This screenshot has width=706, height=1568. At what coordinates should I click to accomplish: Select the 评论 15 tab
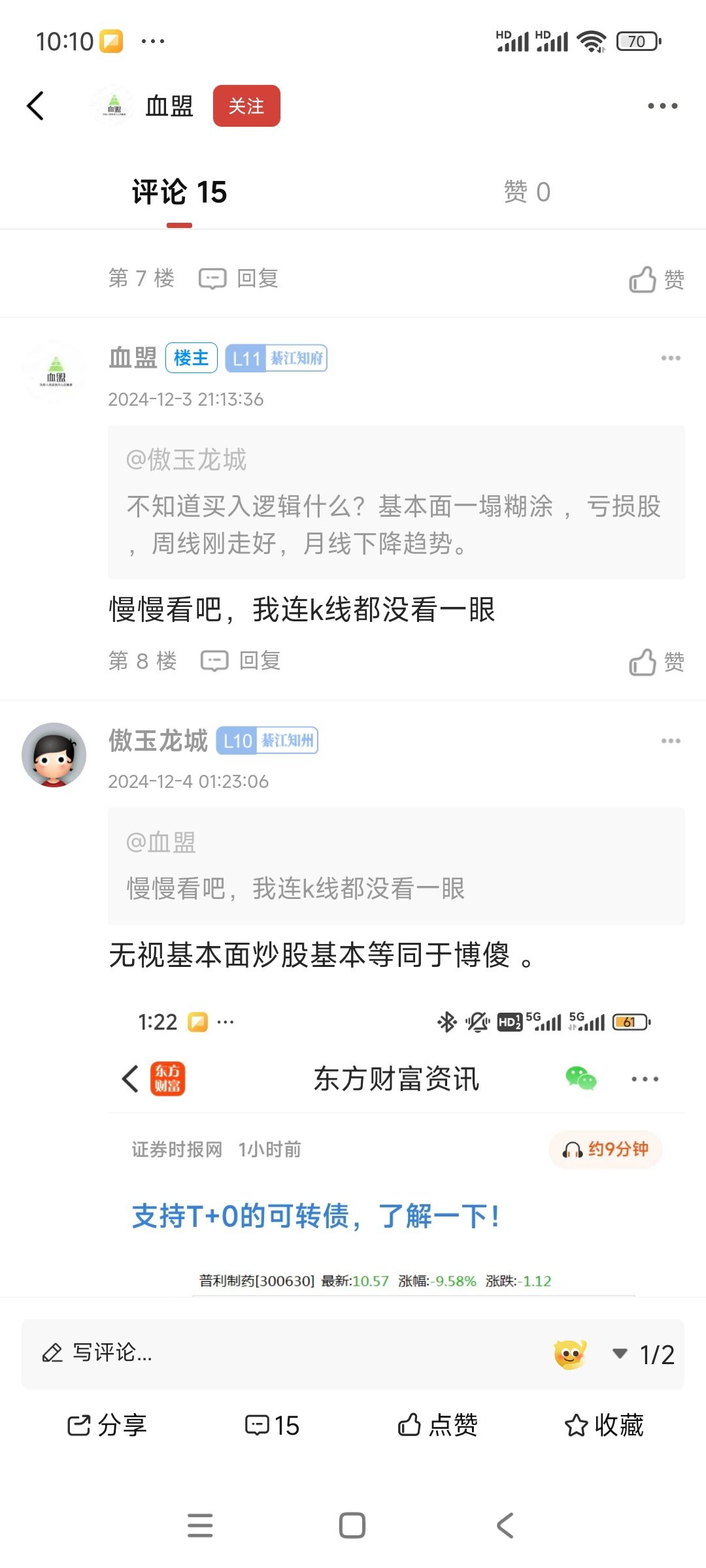(179, 192)
